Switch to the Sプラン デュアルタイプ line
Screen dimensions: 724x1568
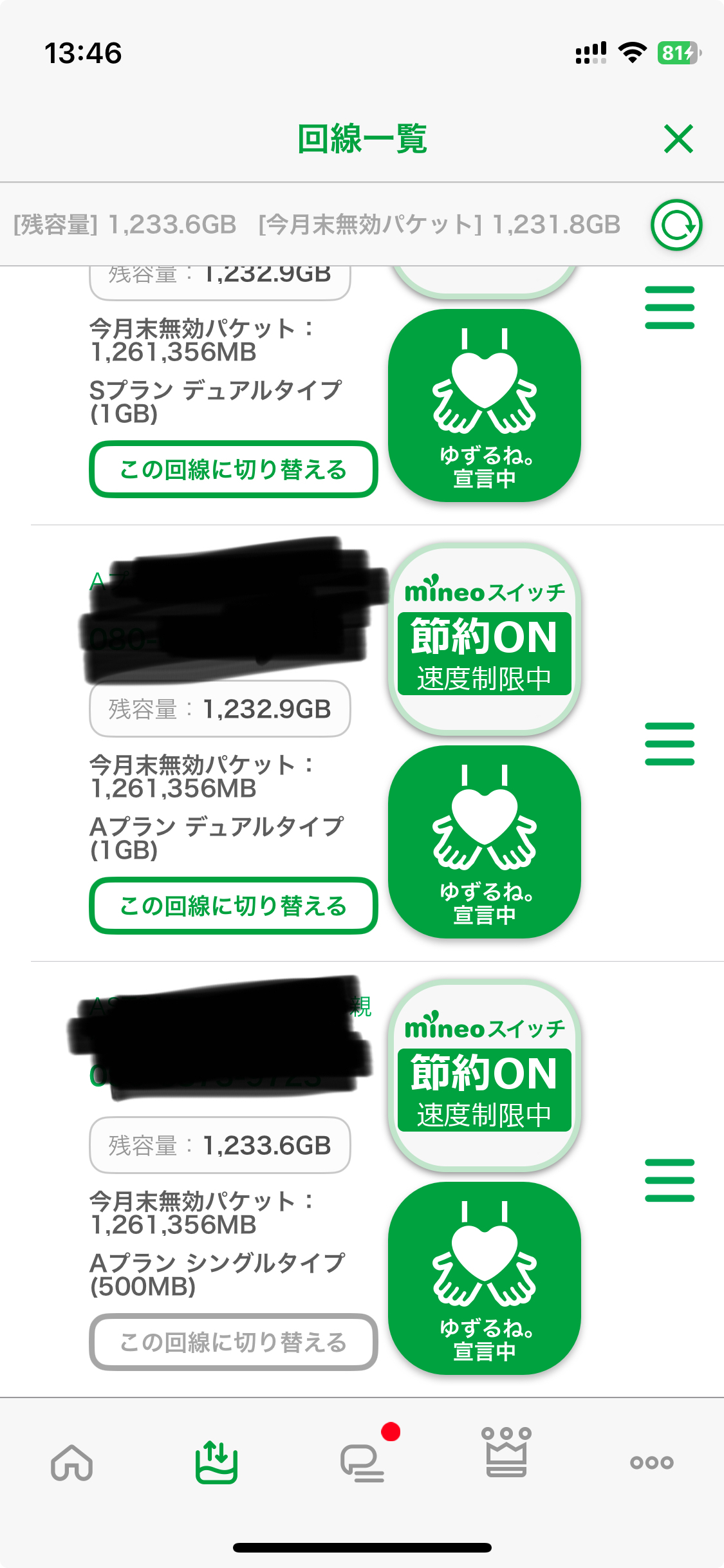coord(233,469)
